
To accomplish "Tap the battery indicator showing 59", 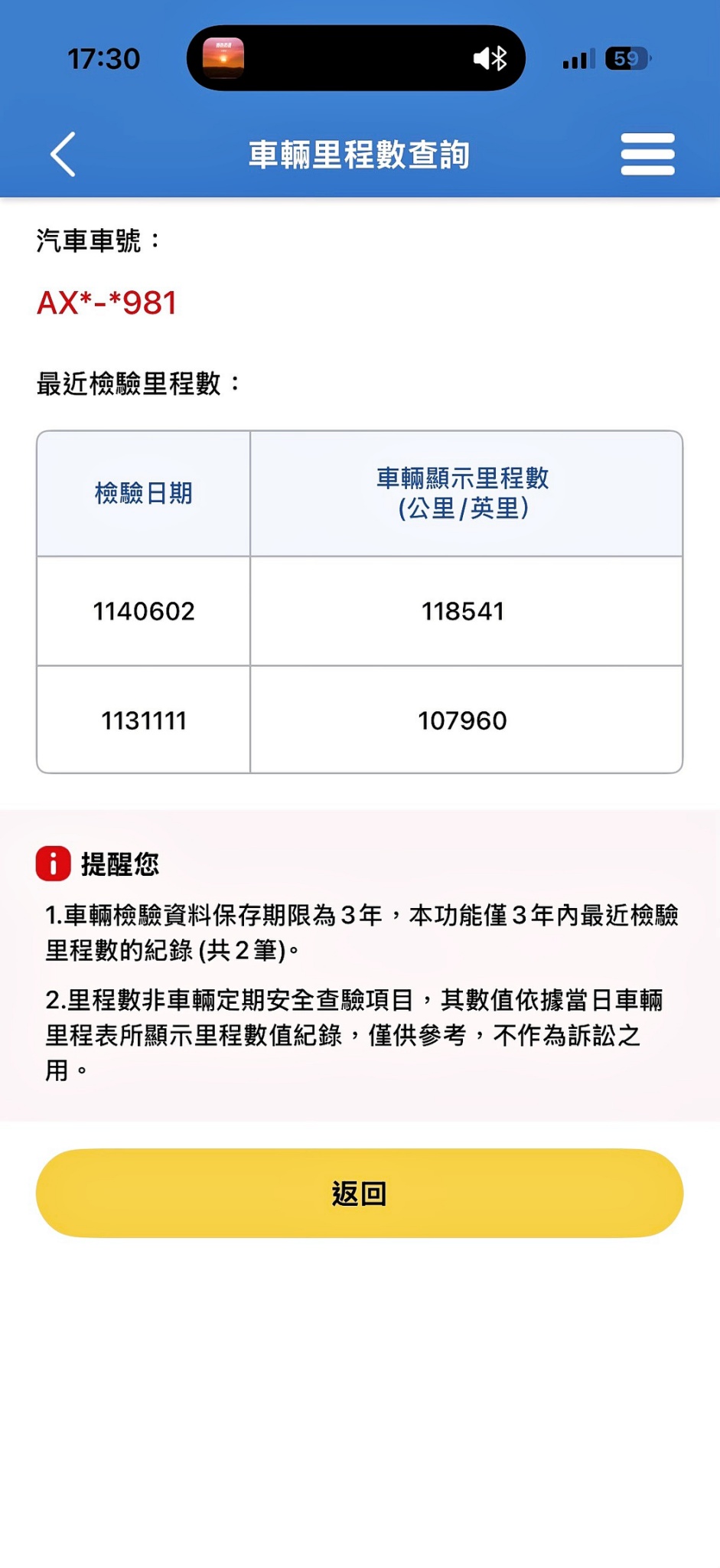I will (x=626, y=57).
